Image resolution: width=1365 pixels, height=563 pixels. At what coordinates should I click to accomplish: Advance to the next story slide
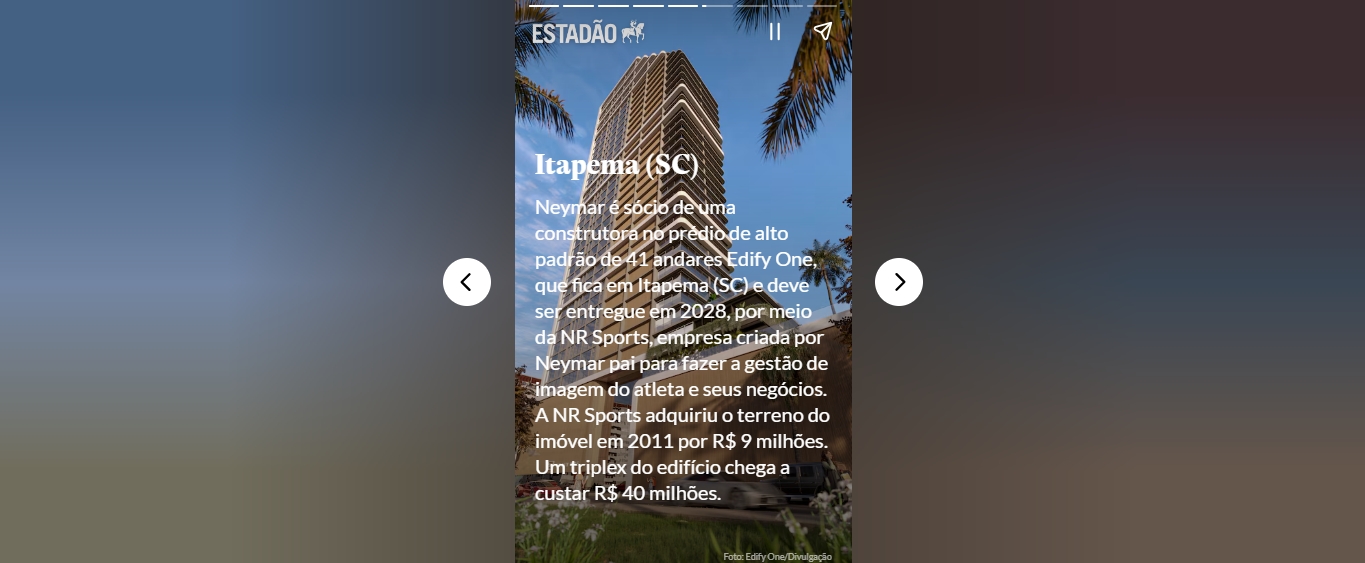(x=898, y=282)
